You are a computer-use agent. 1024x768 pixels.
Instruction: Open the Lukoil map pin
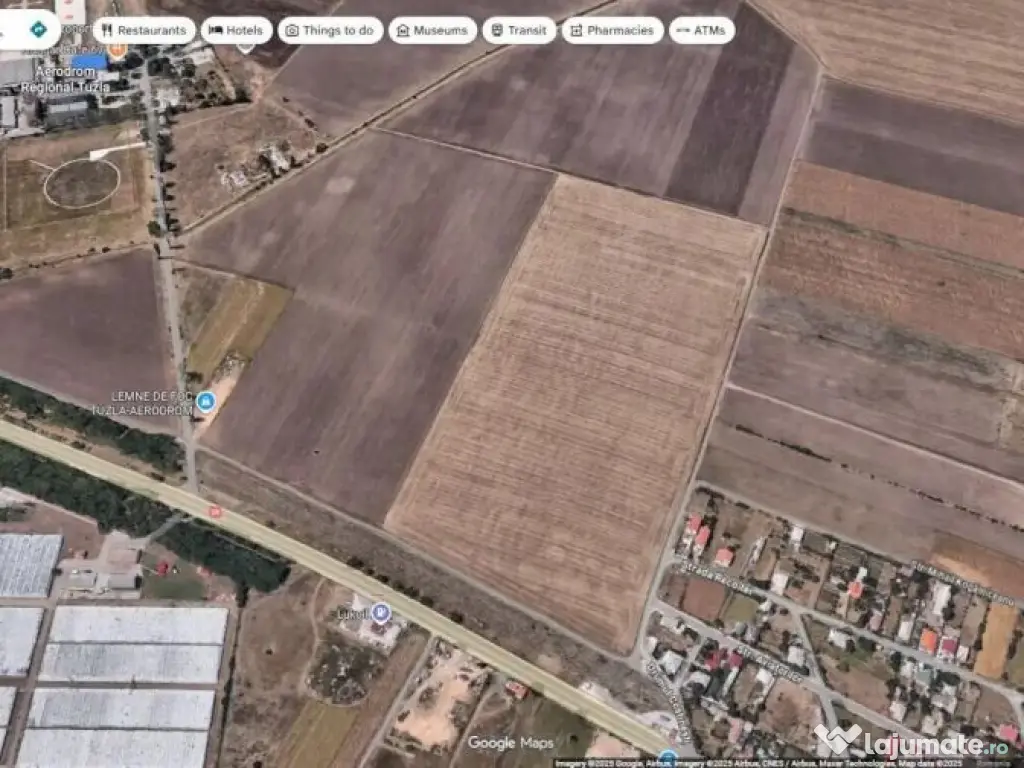[380, 611]
